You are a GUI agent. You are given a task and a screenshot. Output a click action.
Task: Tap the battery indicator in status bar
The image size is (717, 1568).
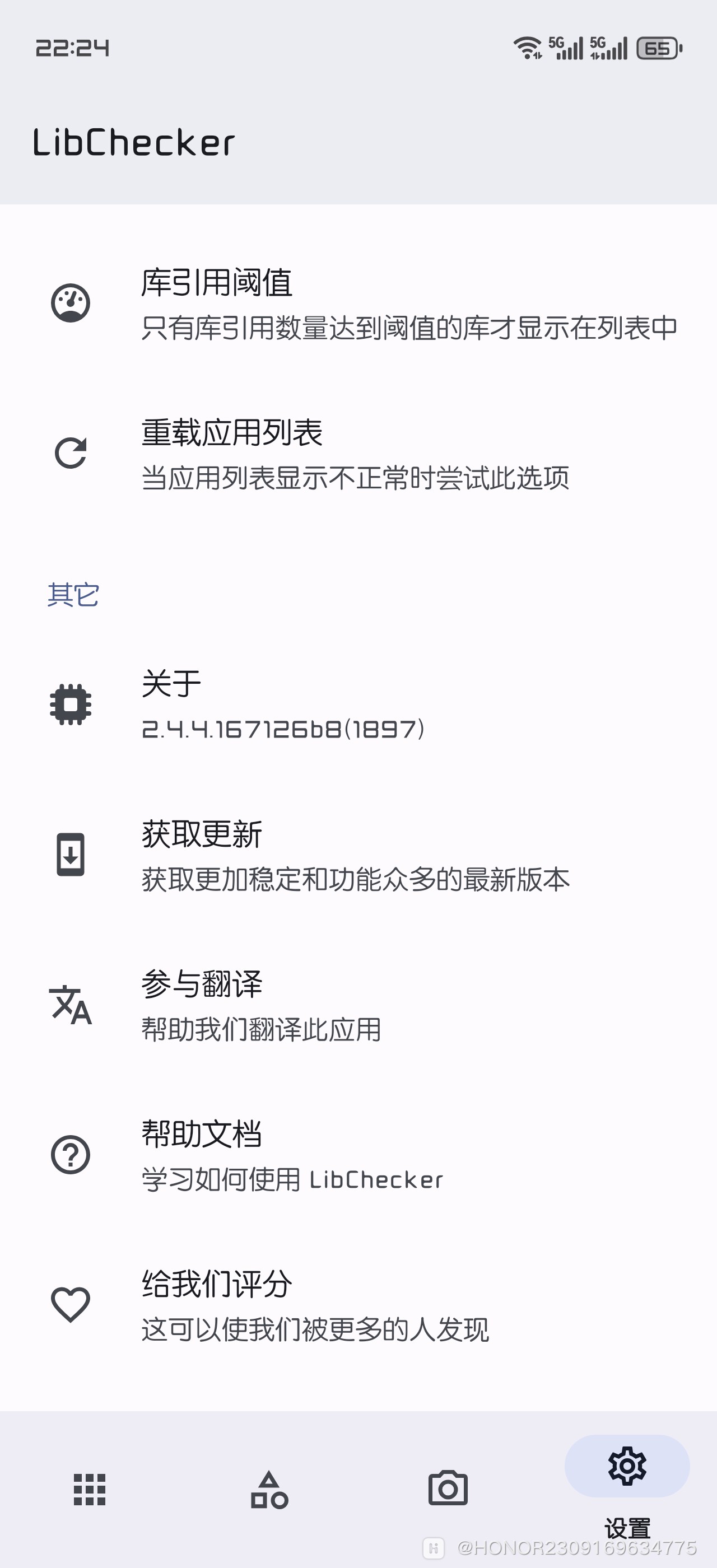pos(659,48)
